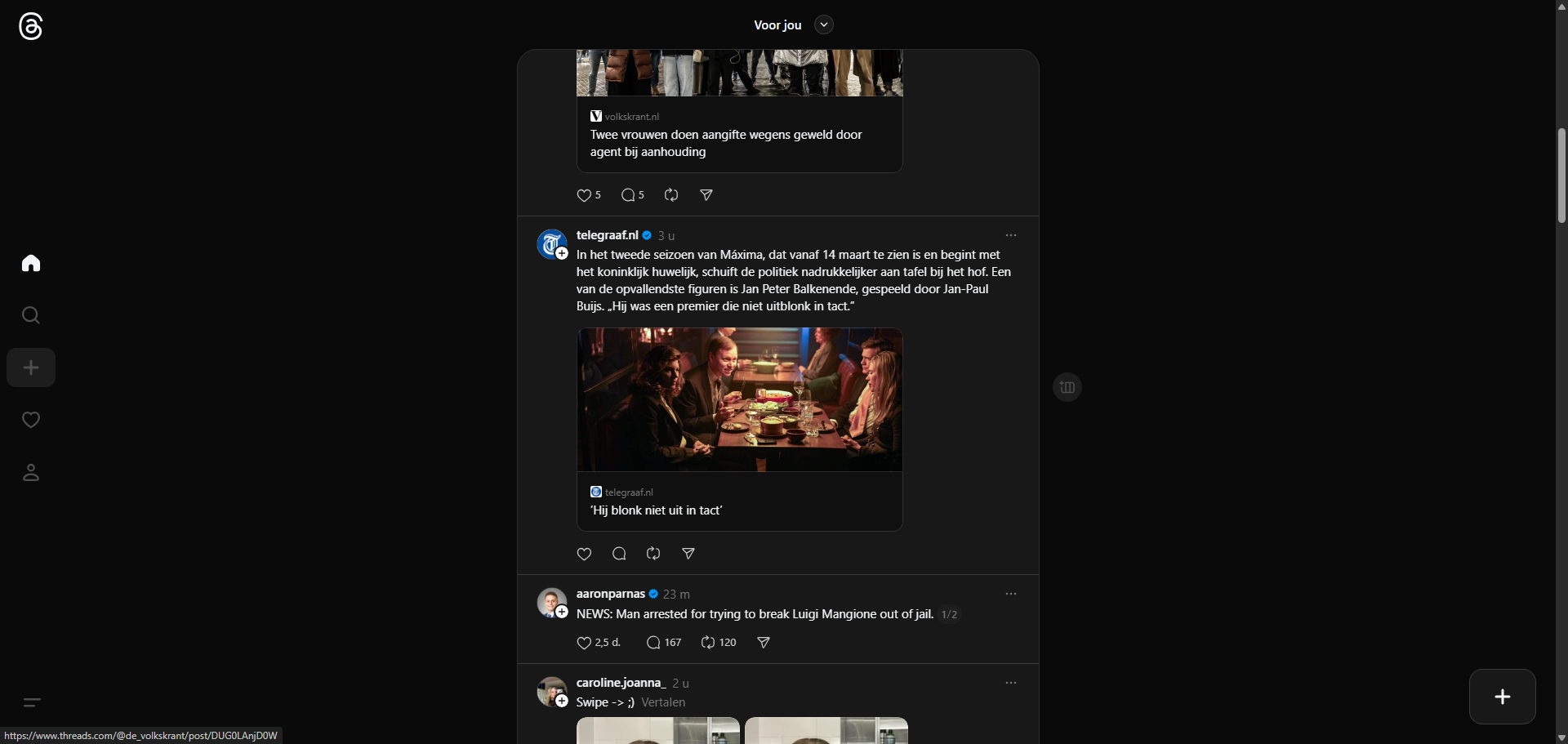The width and height of the screenshot is (1568, 744).
Task: Create a new thread from the sidebar
Action: click(x=31, y=368)
